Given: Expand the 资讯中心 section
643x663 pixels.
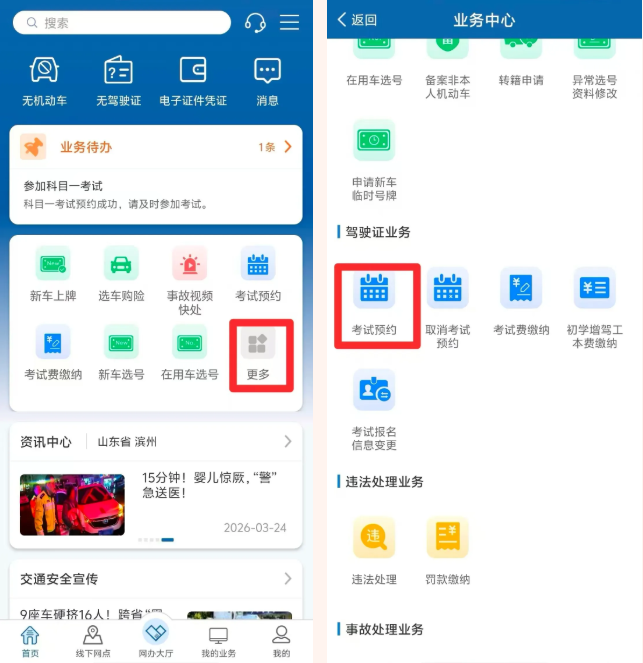Looking at the screenshot, I should coord(287,441).
